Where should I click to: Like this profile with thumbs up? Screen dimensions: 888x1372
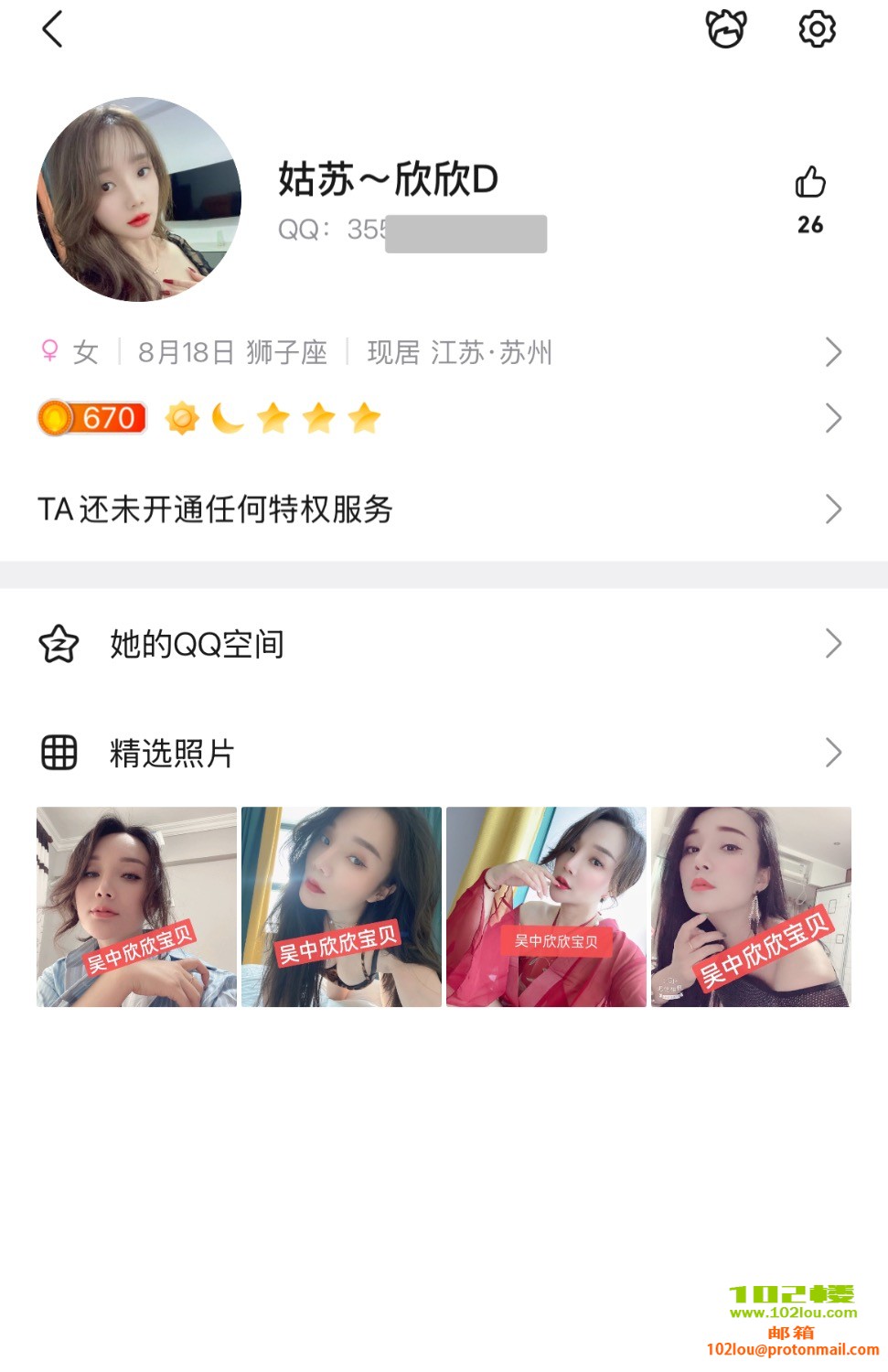point(810,184)
